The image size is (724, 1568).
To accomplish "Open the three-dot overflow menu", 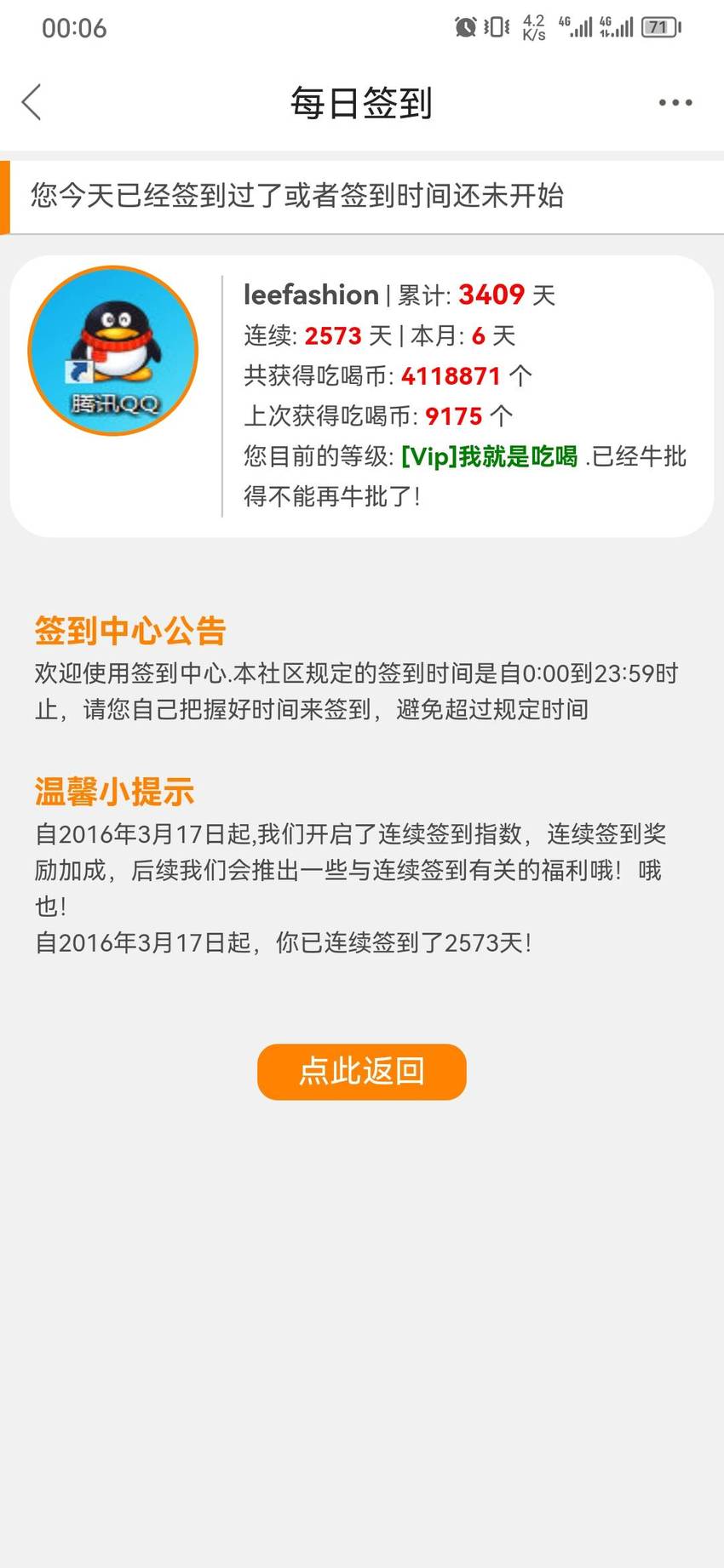I will point(675,103).
